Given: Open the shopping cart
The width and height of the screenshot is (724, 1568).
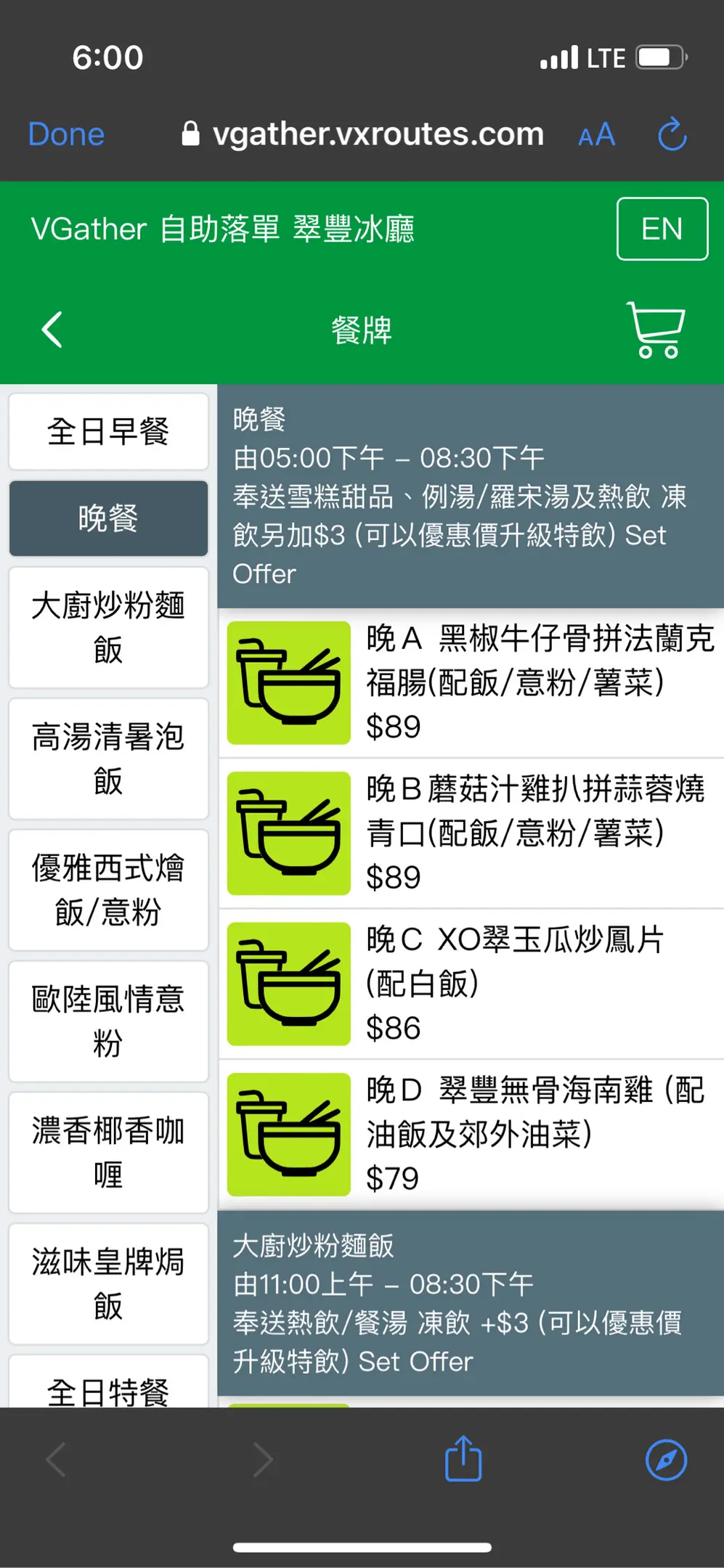Looking at the screenshot, I should point(656,330).
